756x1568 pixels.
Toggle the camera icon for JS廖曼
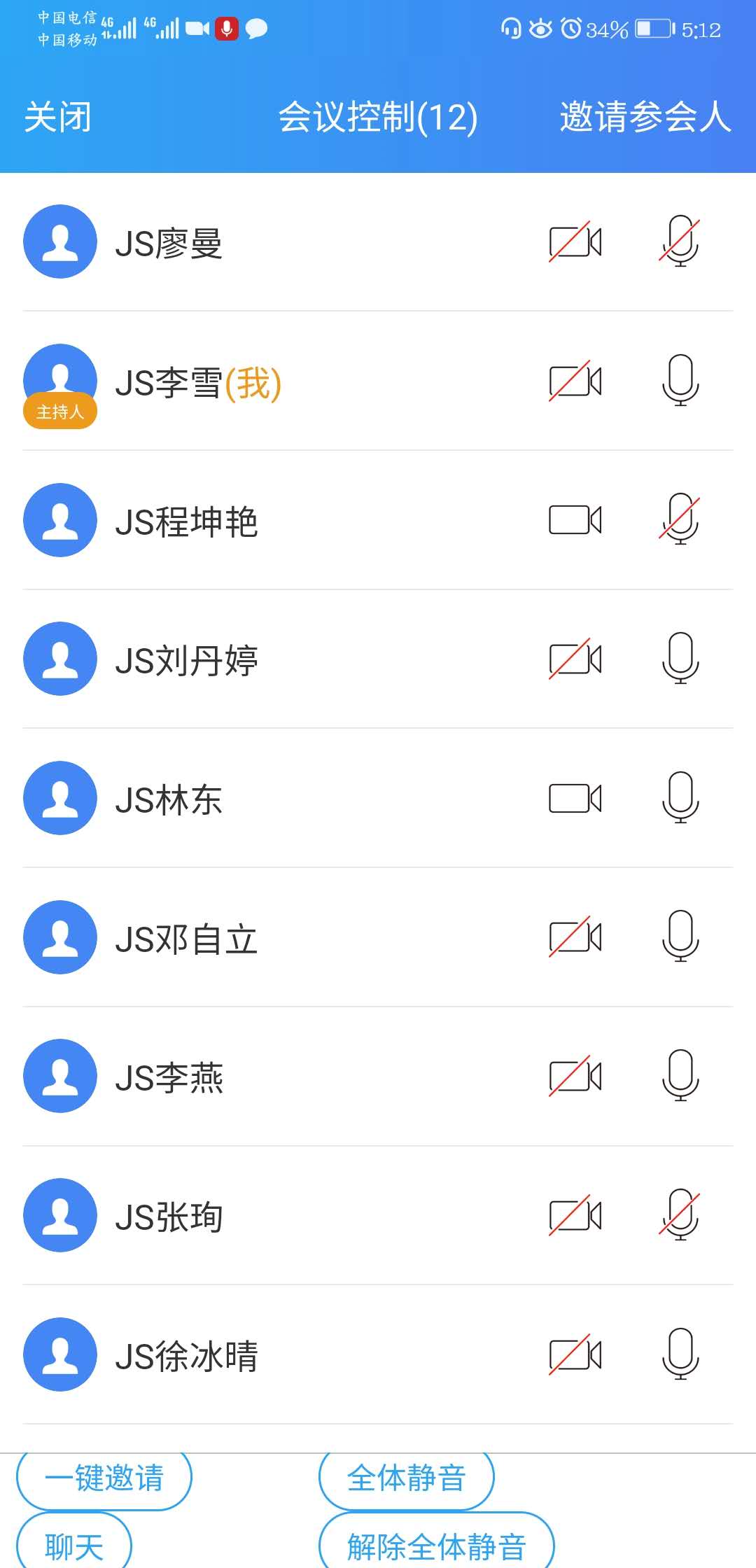pyautogui.click(x=575, y=241)
